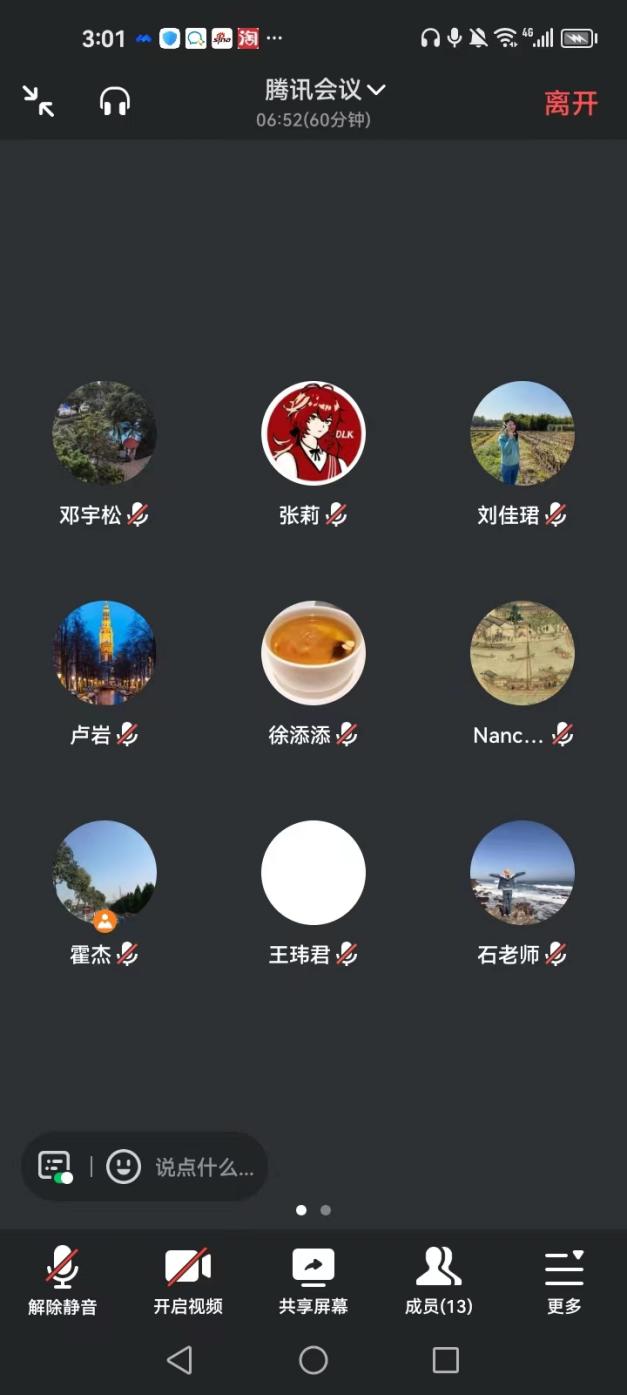Select participant 刘佳珺's tile
627x1395 pixels.
[522, 433]
